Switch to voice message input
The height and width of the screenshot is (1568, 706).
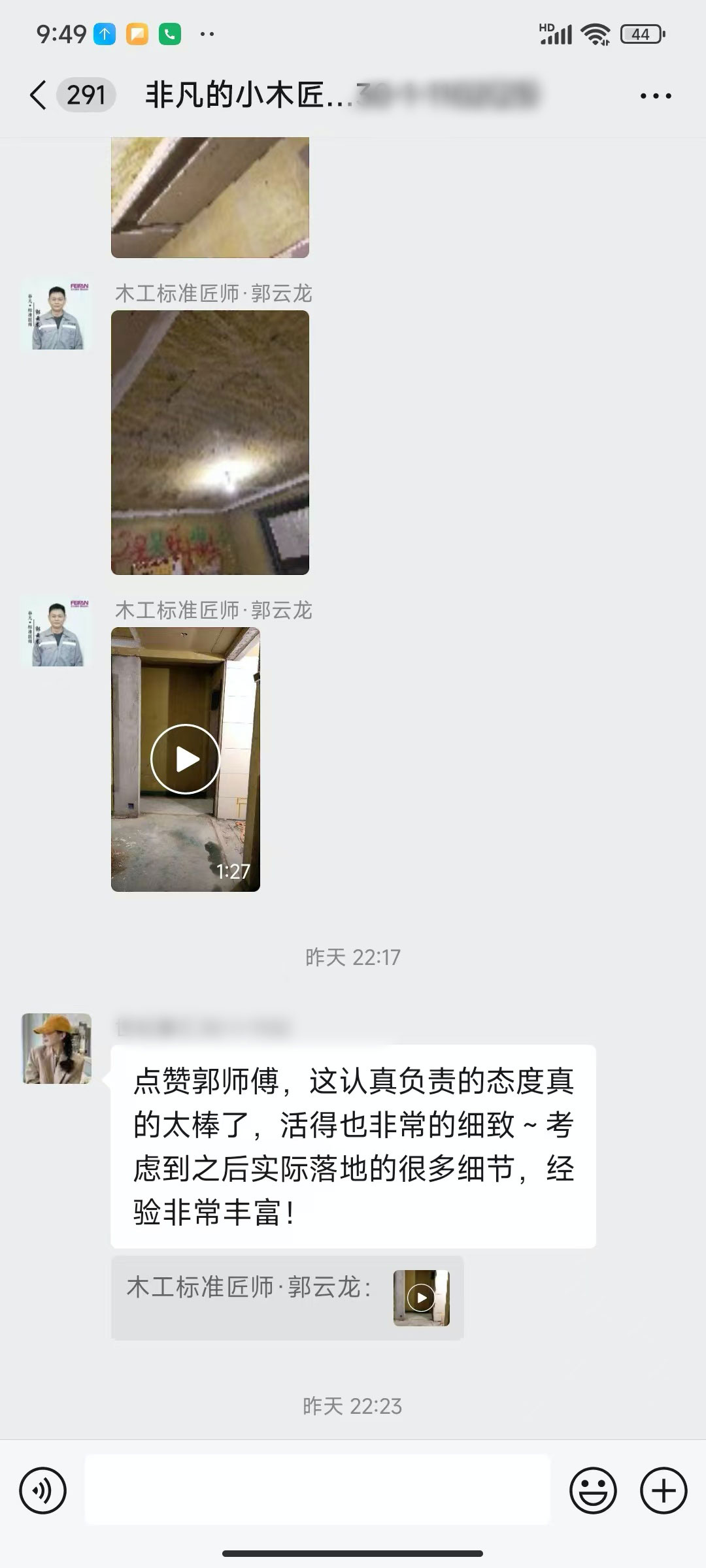(43, 1490)
